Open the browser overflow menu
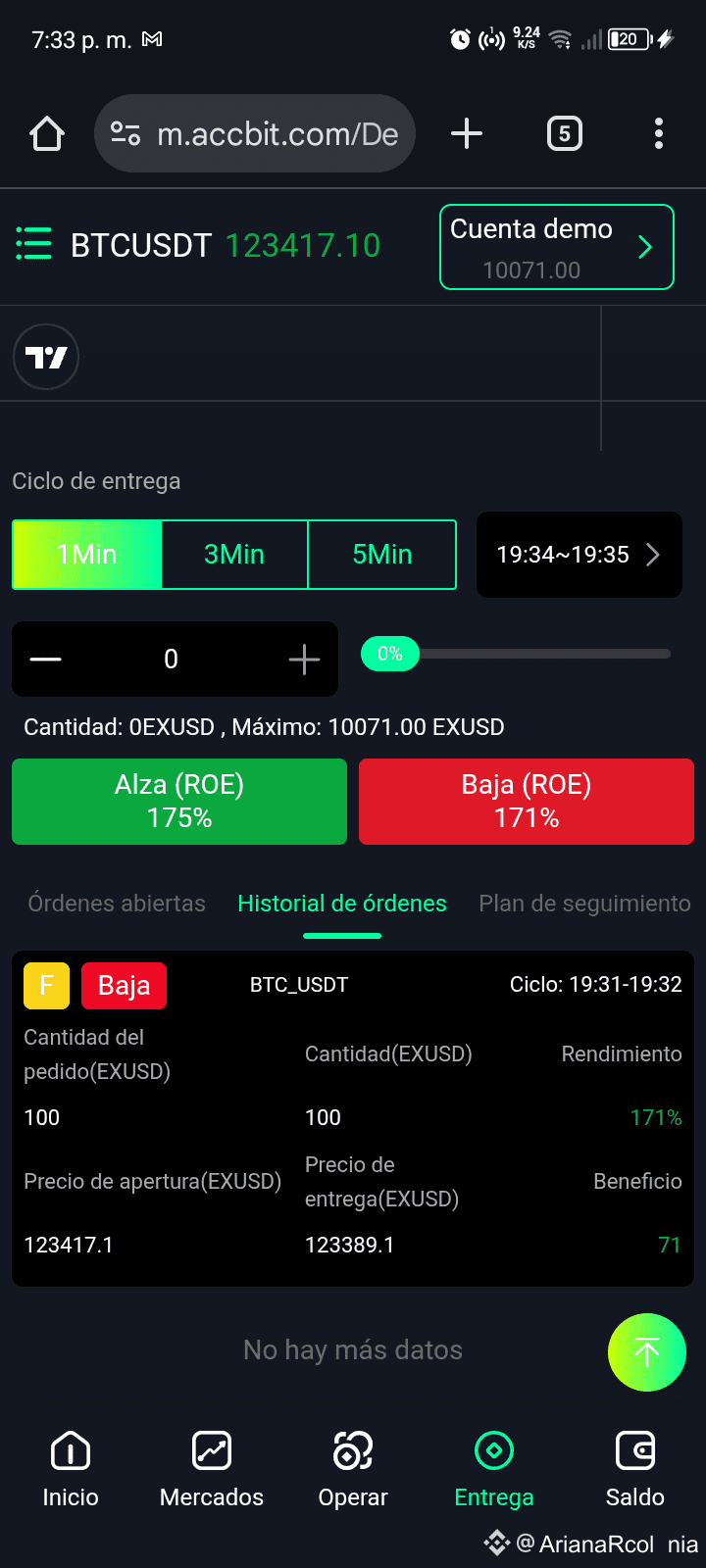This screenshot has width=706, height=1568. click(659, 133)
